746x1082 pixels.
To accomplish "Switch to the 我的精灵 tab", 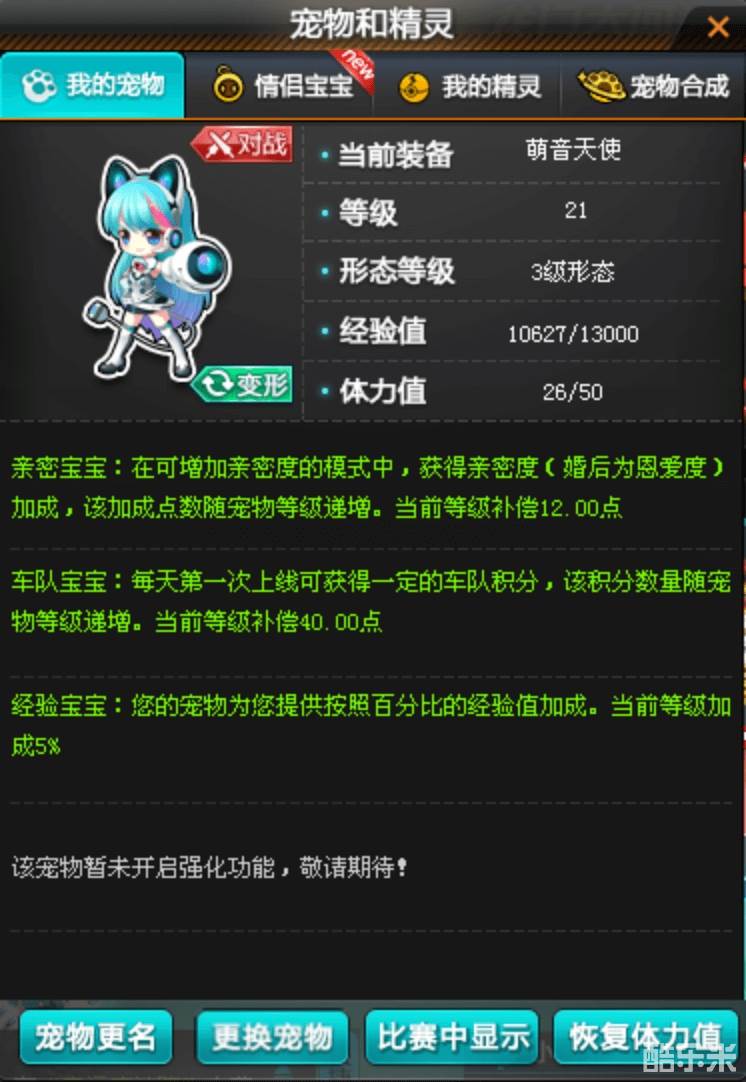I will (x=470, y=86).
